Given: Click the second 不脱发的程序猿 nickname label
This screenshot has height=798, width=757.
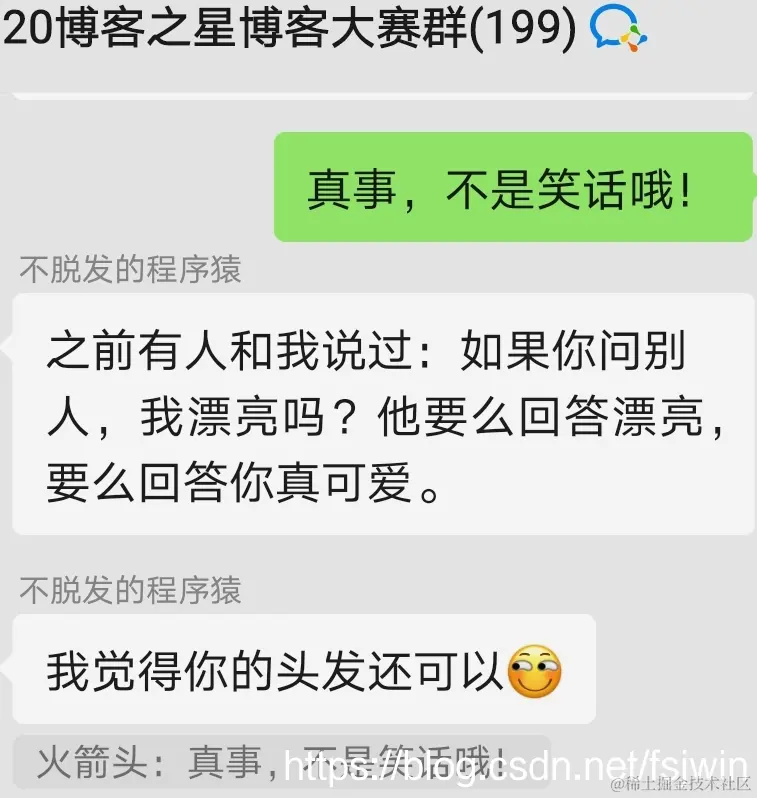Looking at the screenshot, I should tap(130, 591).
